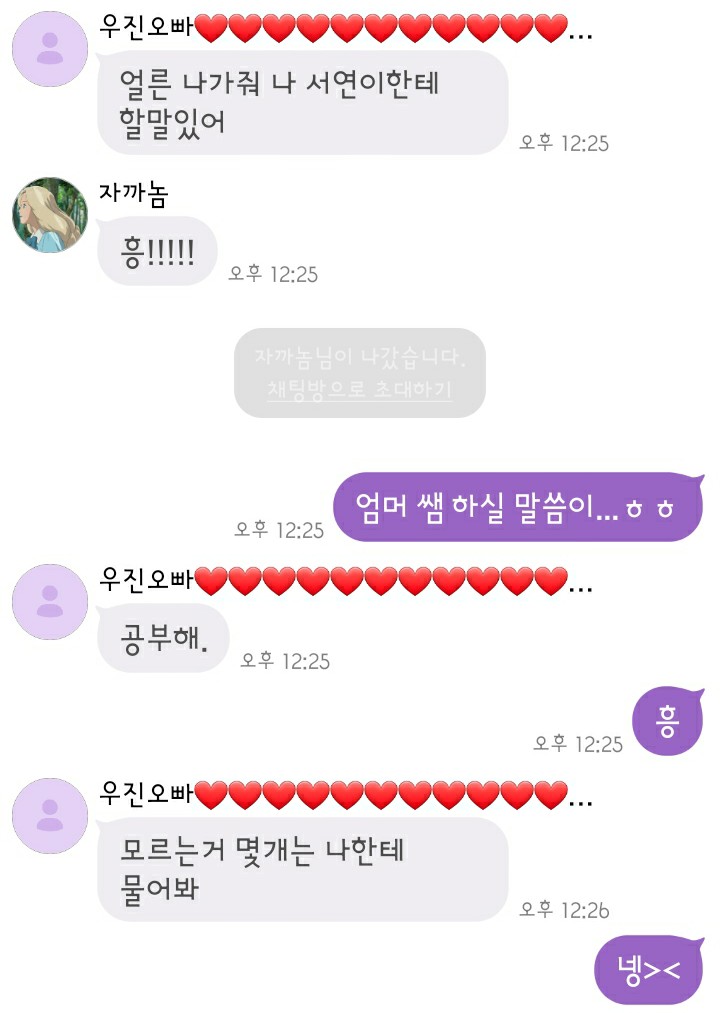
Task: Open 자까놈's profile picture
Action: [x=49, y=215]
